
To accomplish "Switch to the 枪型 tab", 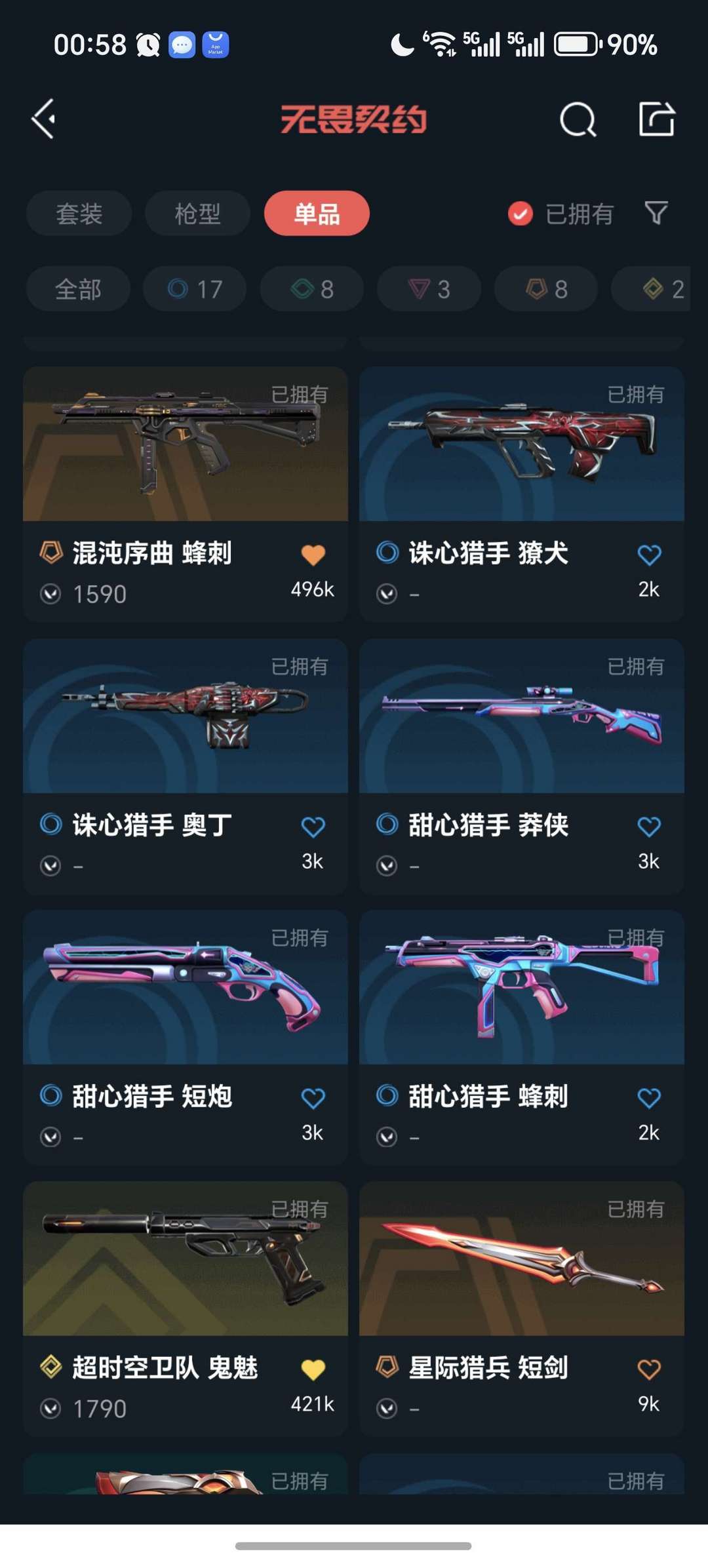I will (x=197, y=214).
